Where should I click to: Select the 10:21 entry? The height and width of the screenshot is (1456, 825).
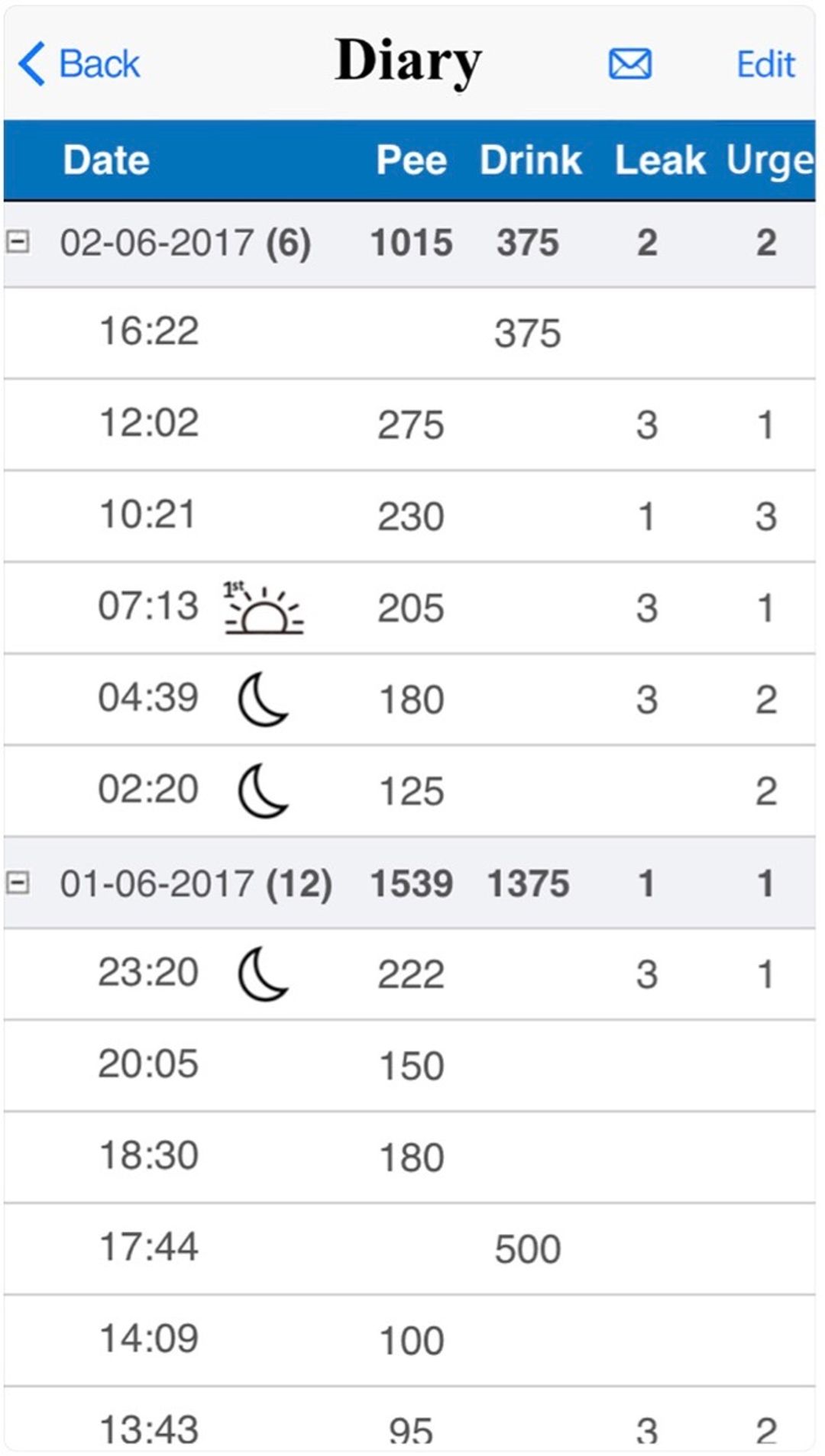click(409, 516)
